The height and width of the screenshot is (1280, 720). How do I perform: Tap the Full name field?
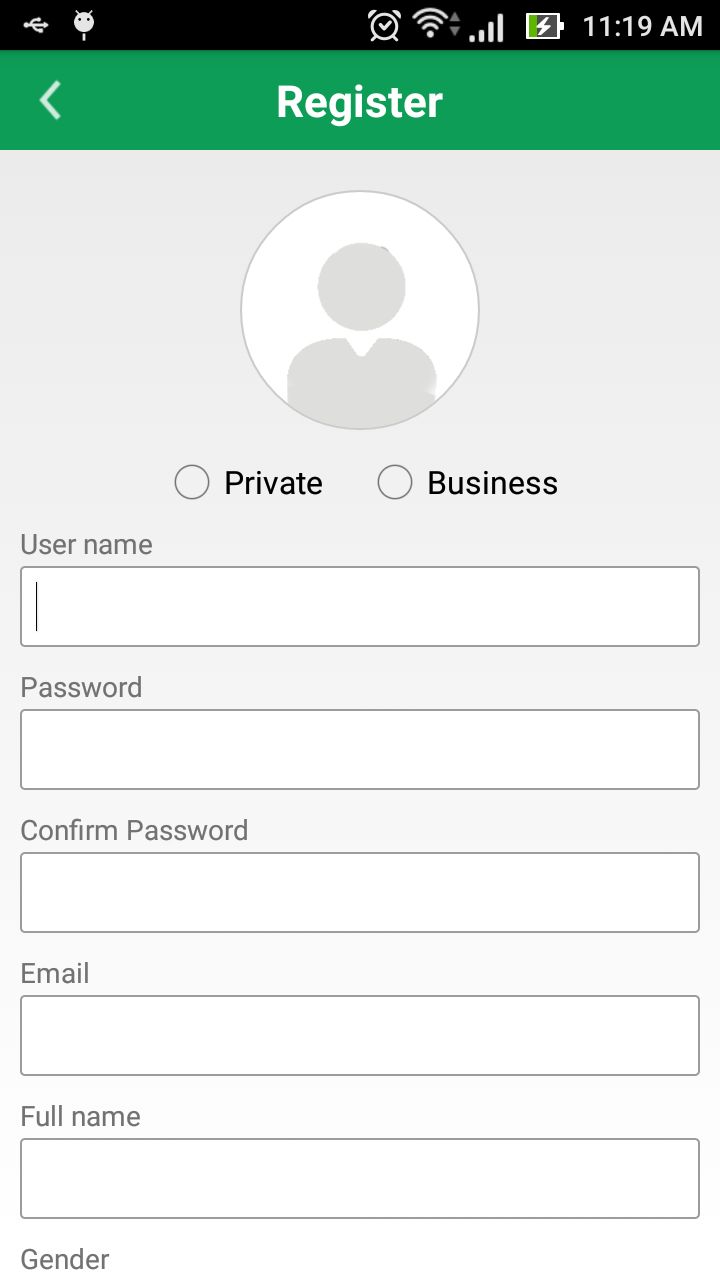tap(360, 1178)
